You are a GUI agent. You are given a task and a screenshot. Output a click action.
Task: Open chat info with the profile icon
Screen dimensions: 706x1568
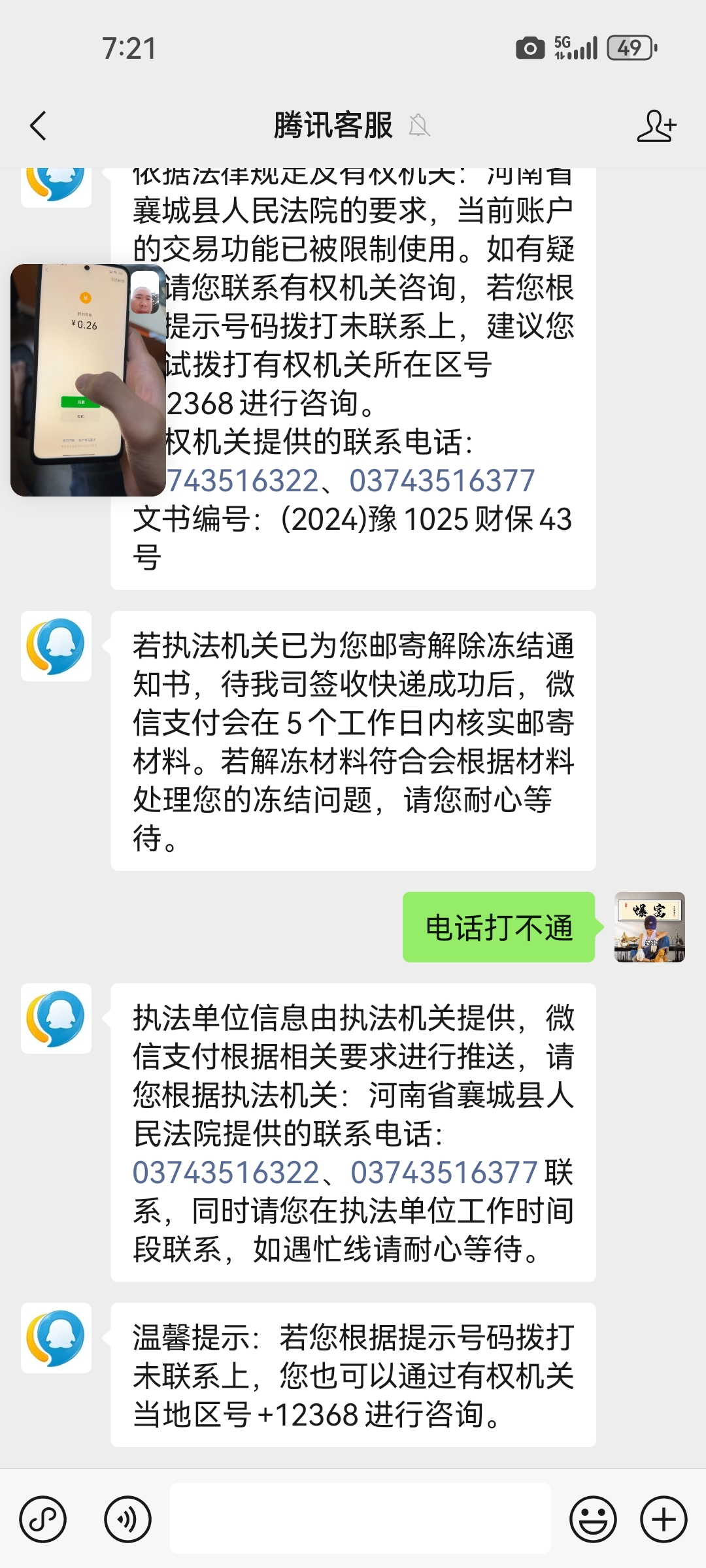click(x=656, y=125)
